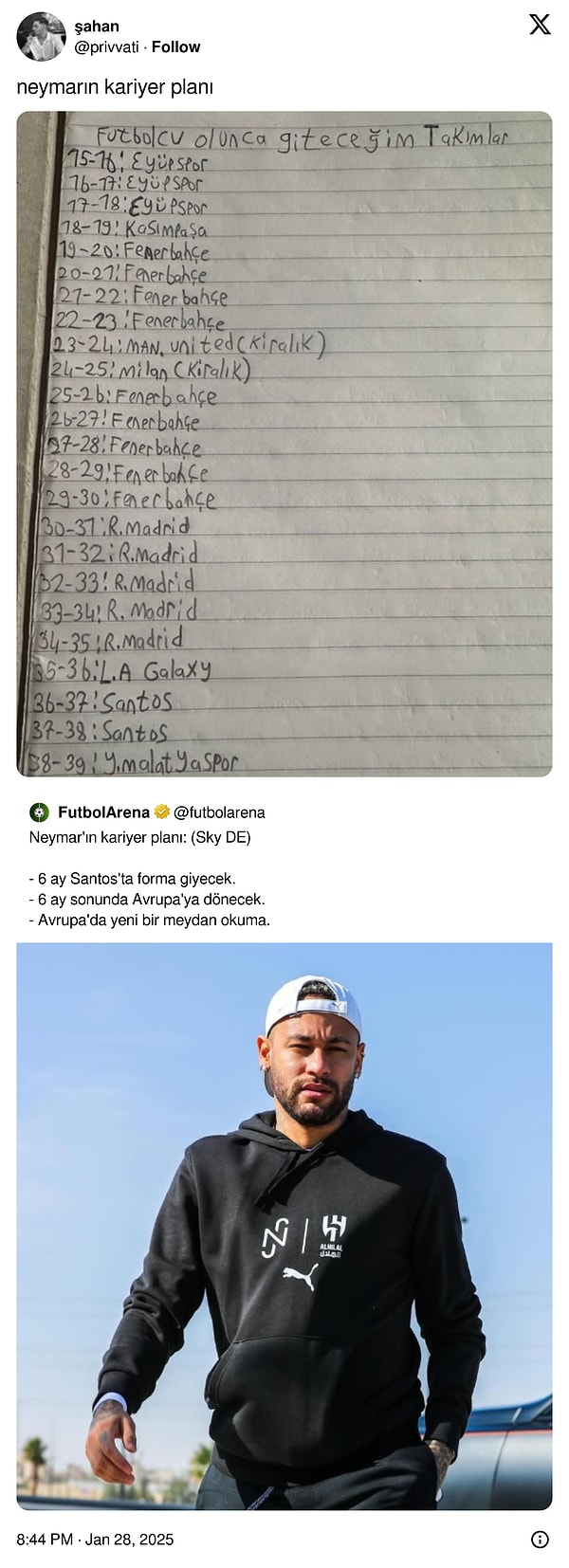Open the @privvati profile handle
Image resolution: width=569 pixels, height=1568 pixels.
click(106, 46)
